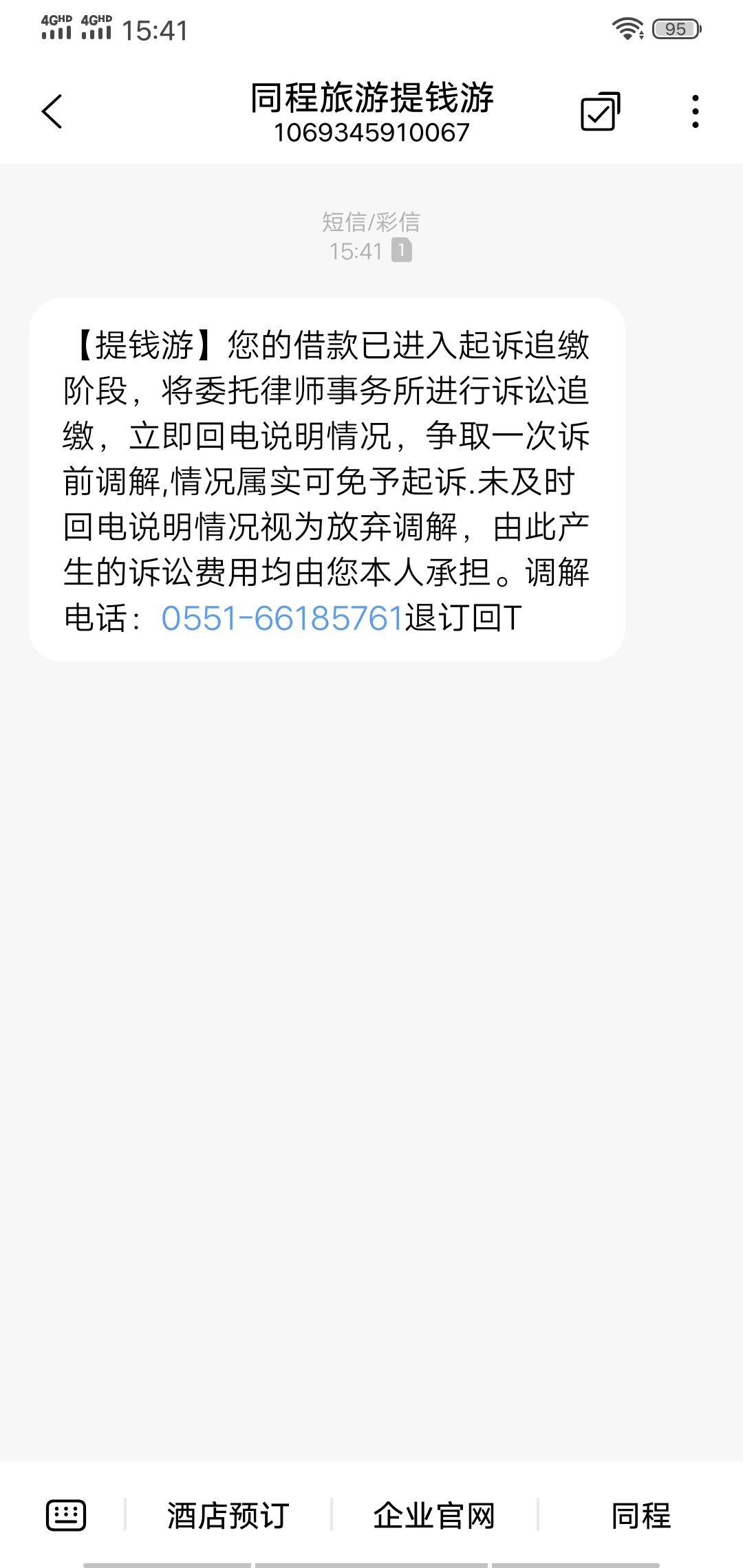This screenshot has width=743, height=1568.
Task: Call the number 0551-66185761 in the message
Action: (282, 618)
